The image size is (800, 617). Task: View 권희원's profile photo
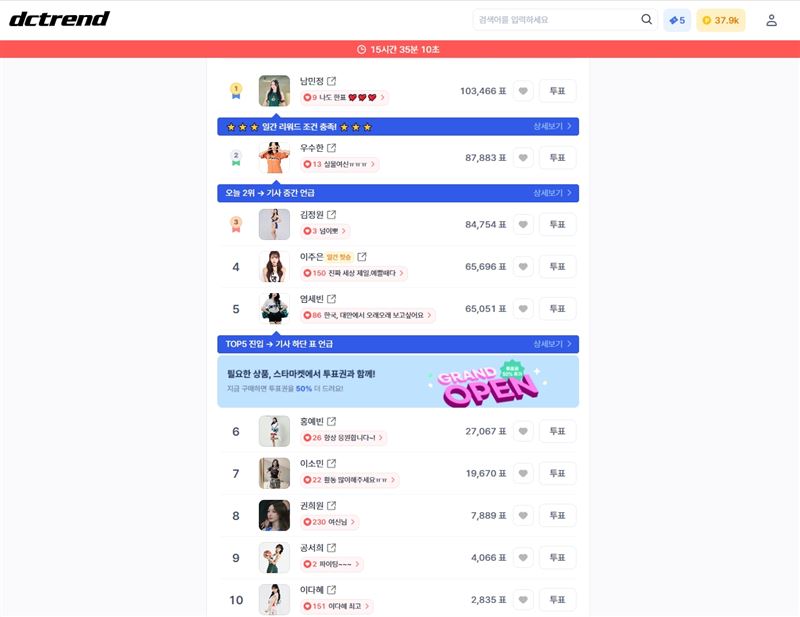[274, 515]
